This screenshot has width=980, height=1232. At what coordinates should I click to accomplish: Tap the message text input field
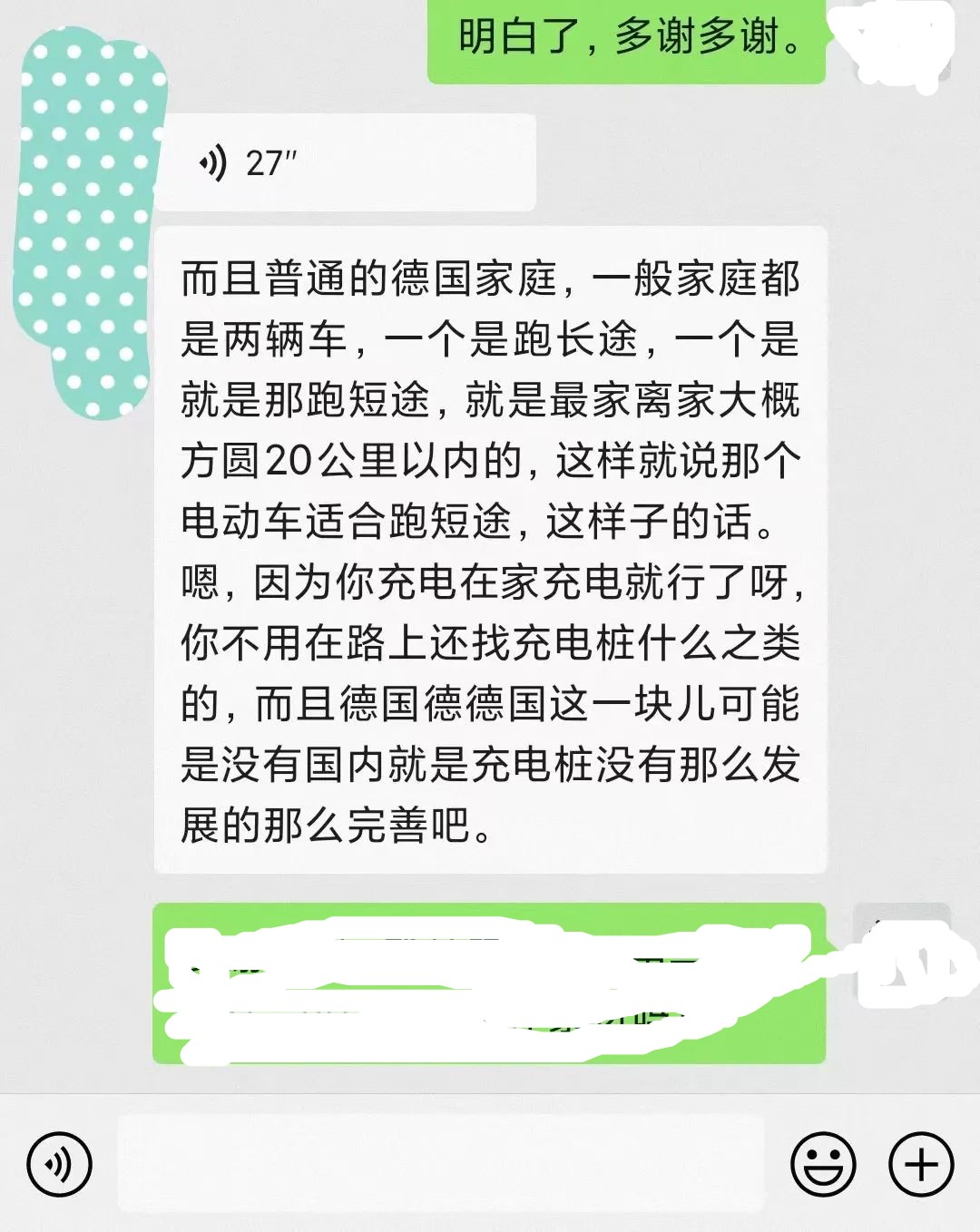pyautogui.click(x=441, y=1164)
